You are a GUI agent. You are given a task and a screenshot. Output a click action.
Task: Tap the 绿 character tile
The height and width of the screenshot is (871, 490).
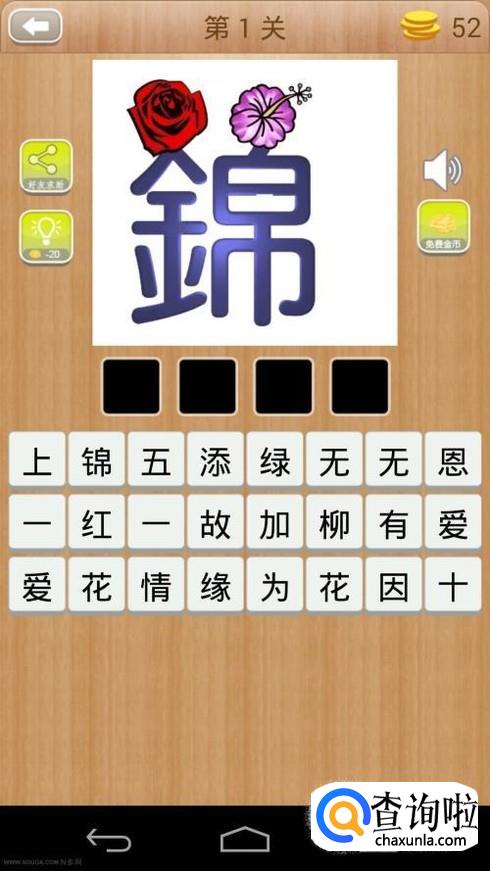[275, 460]
